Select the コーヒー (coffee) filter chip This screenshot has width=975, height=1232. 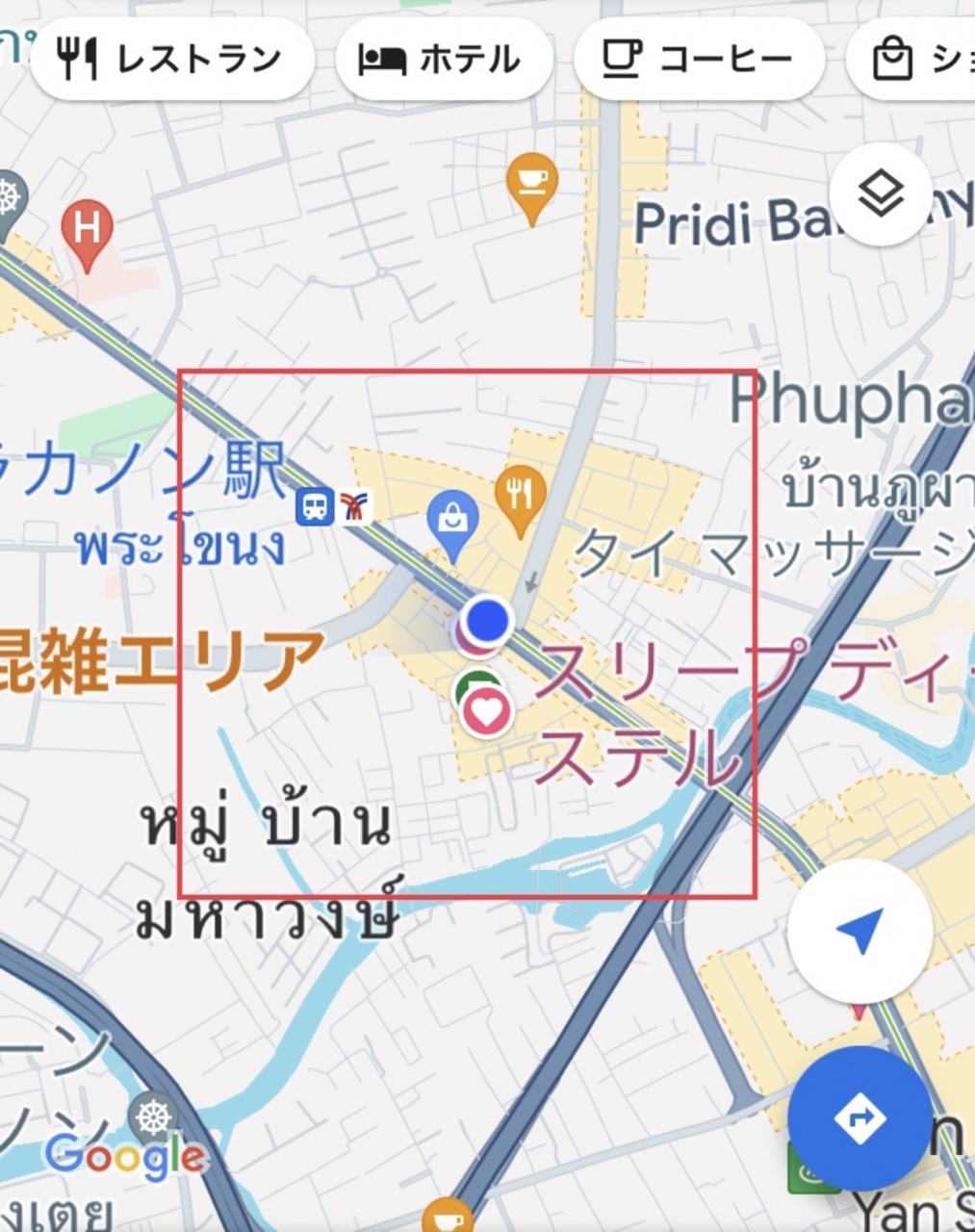coord(699,60)
